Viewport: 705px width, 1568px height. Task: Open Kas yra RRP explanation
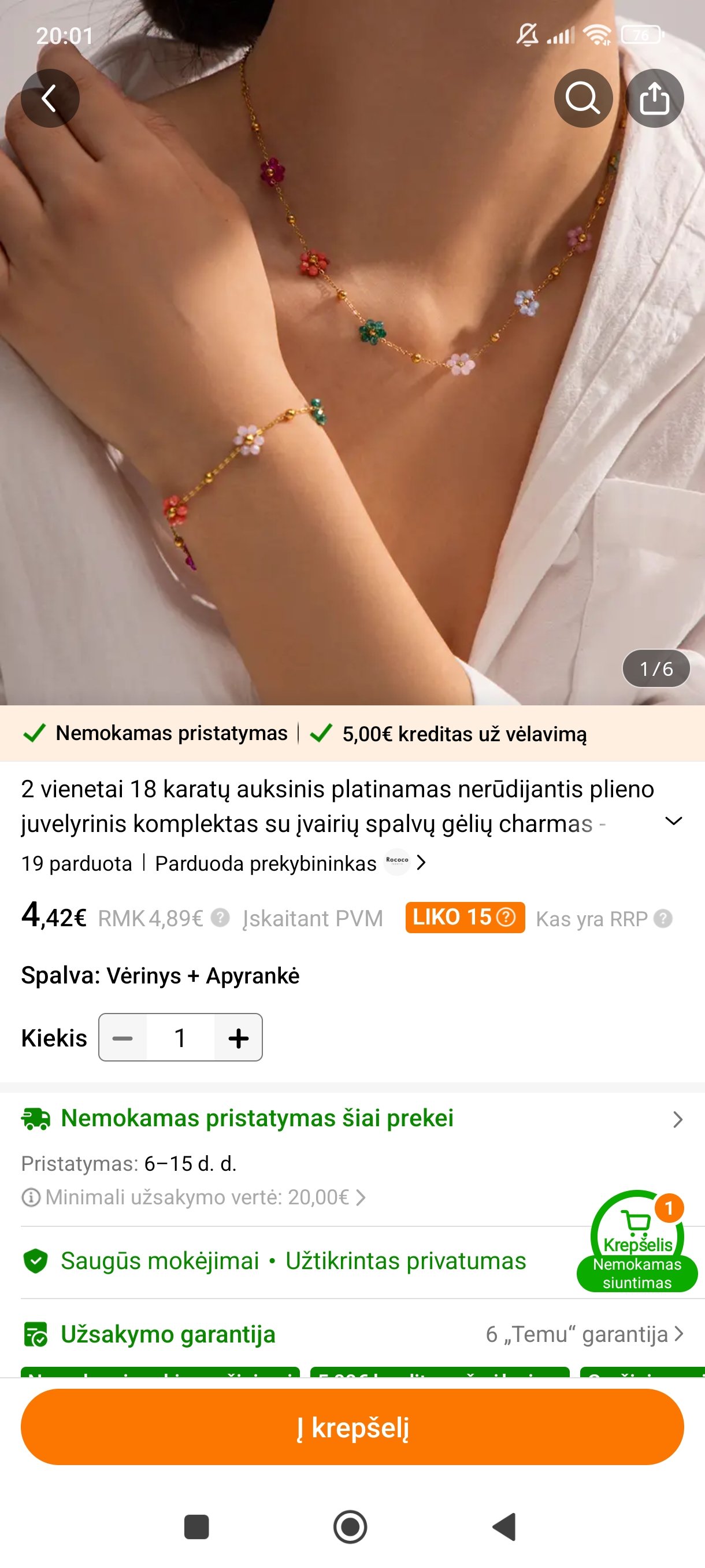[x=603, y=919]
